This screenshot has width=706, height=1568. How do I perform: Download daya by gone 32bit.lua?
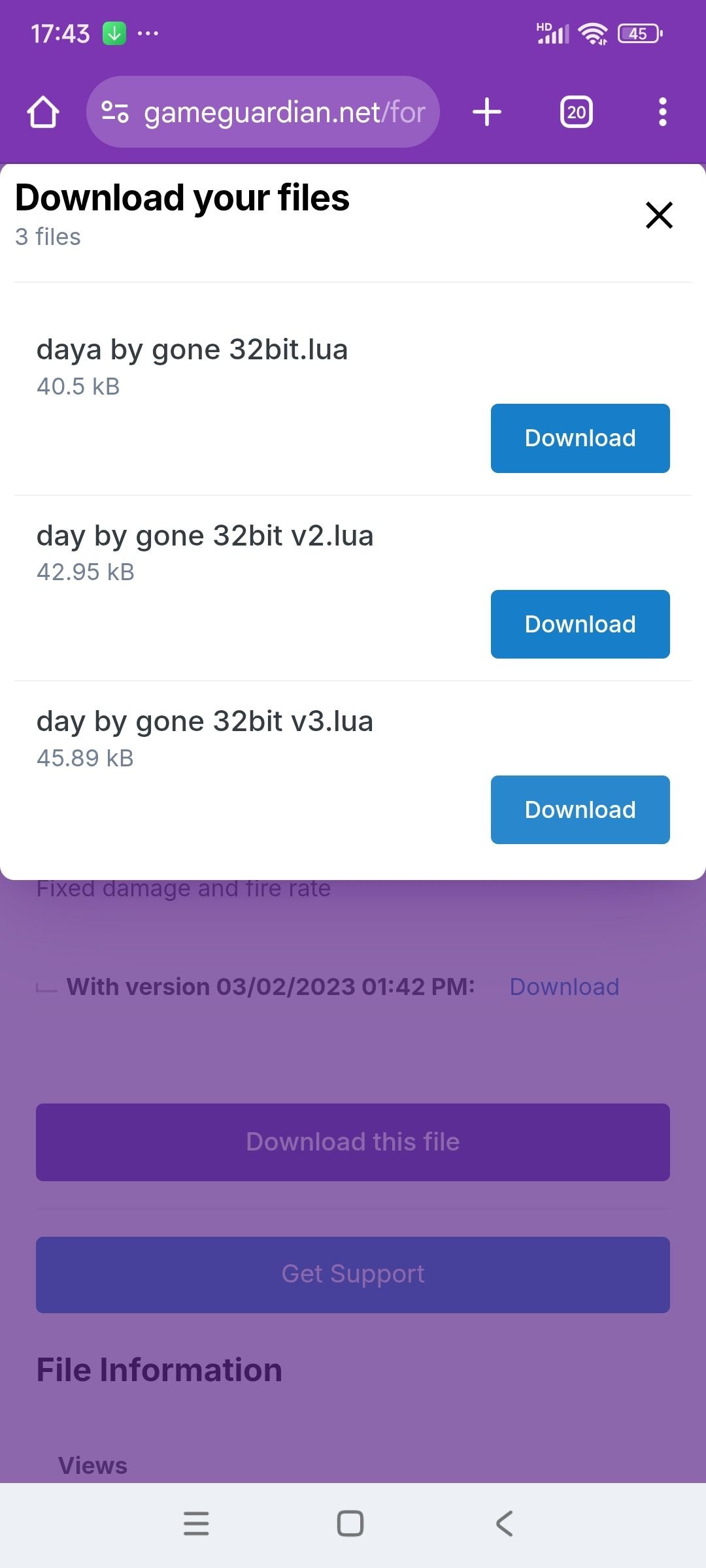580,438
